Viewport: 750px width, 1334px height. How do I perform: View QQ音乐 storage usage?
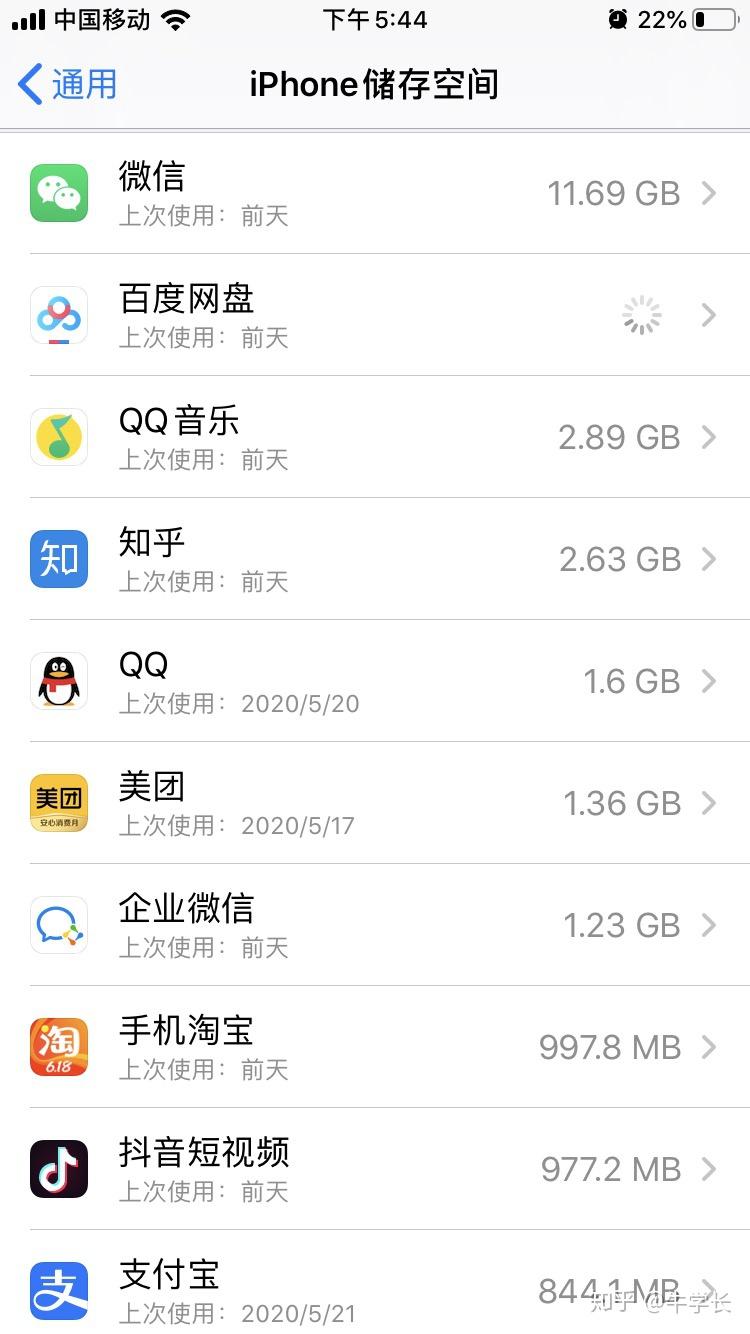click(375, 437)
